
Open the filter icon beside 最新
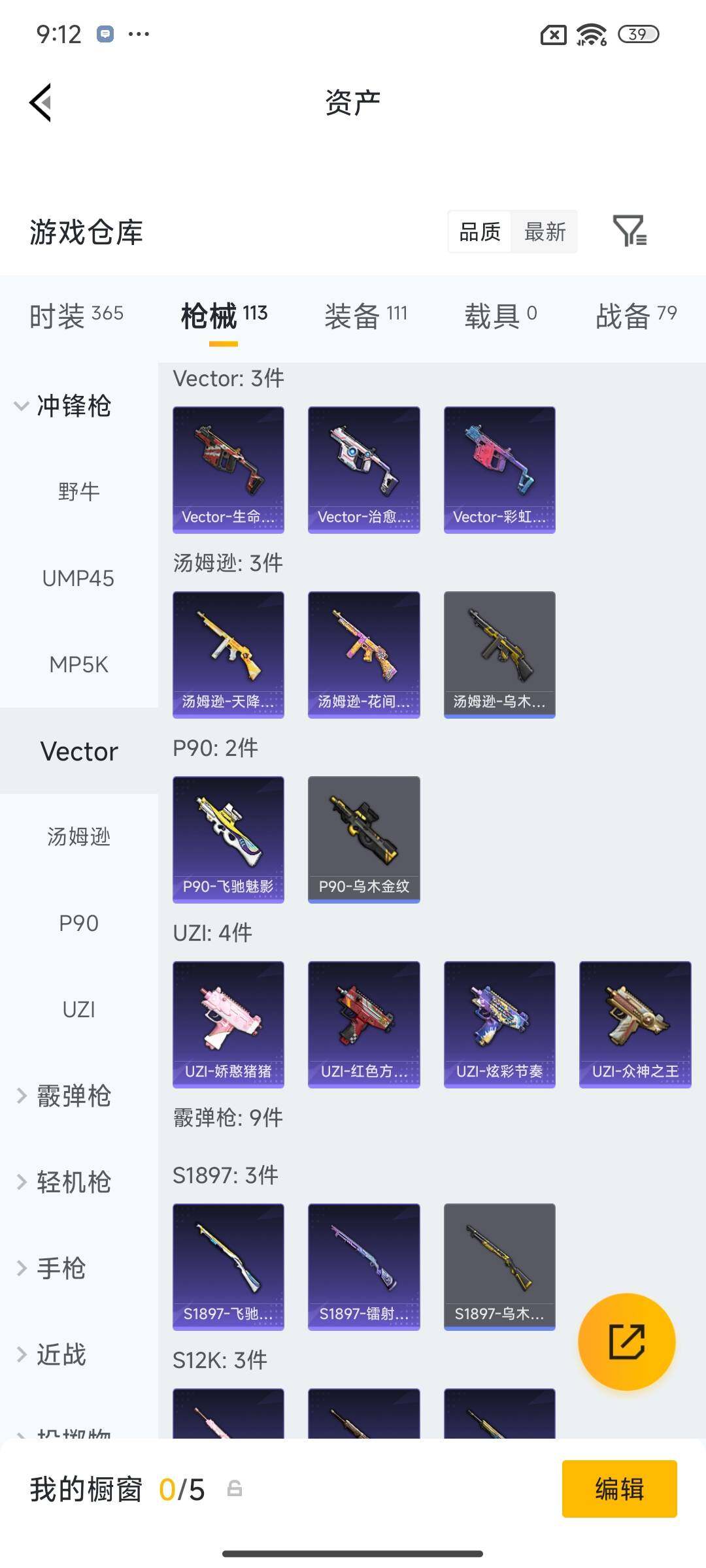(x=629, y=231)
